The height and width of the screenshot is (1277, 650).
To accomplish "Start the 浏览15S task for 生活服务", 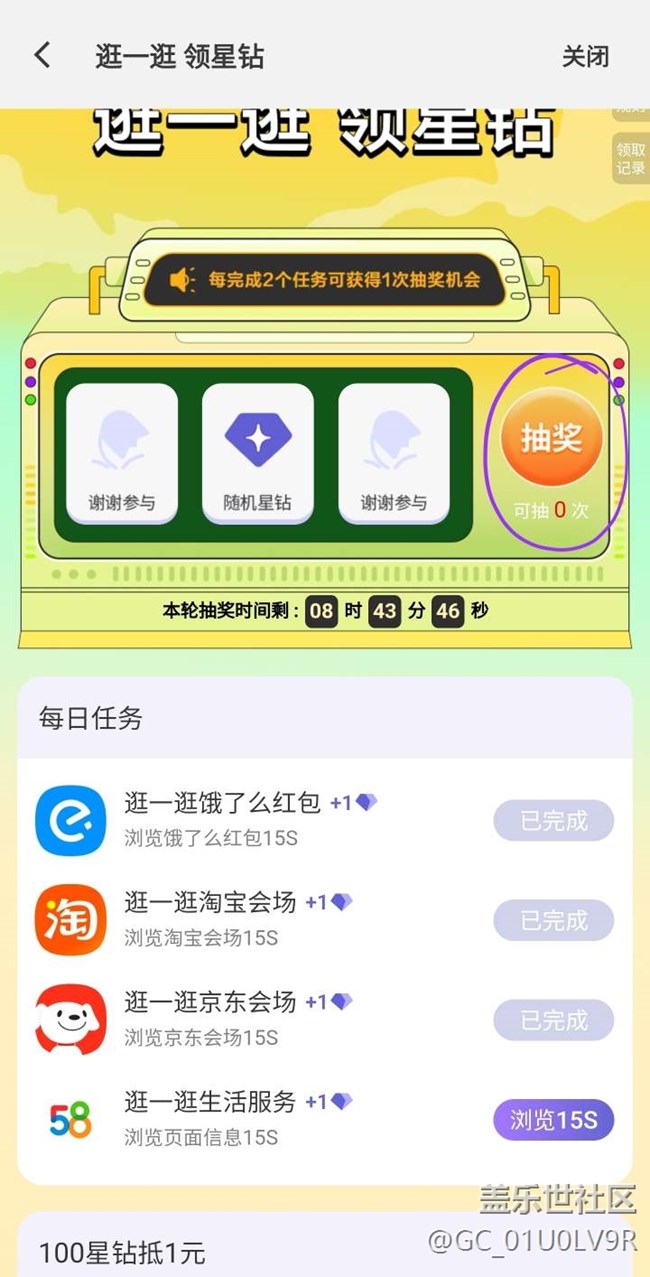I will click(x=553, y=1120).
